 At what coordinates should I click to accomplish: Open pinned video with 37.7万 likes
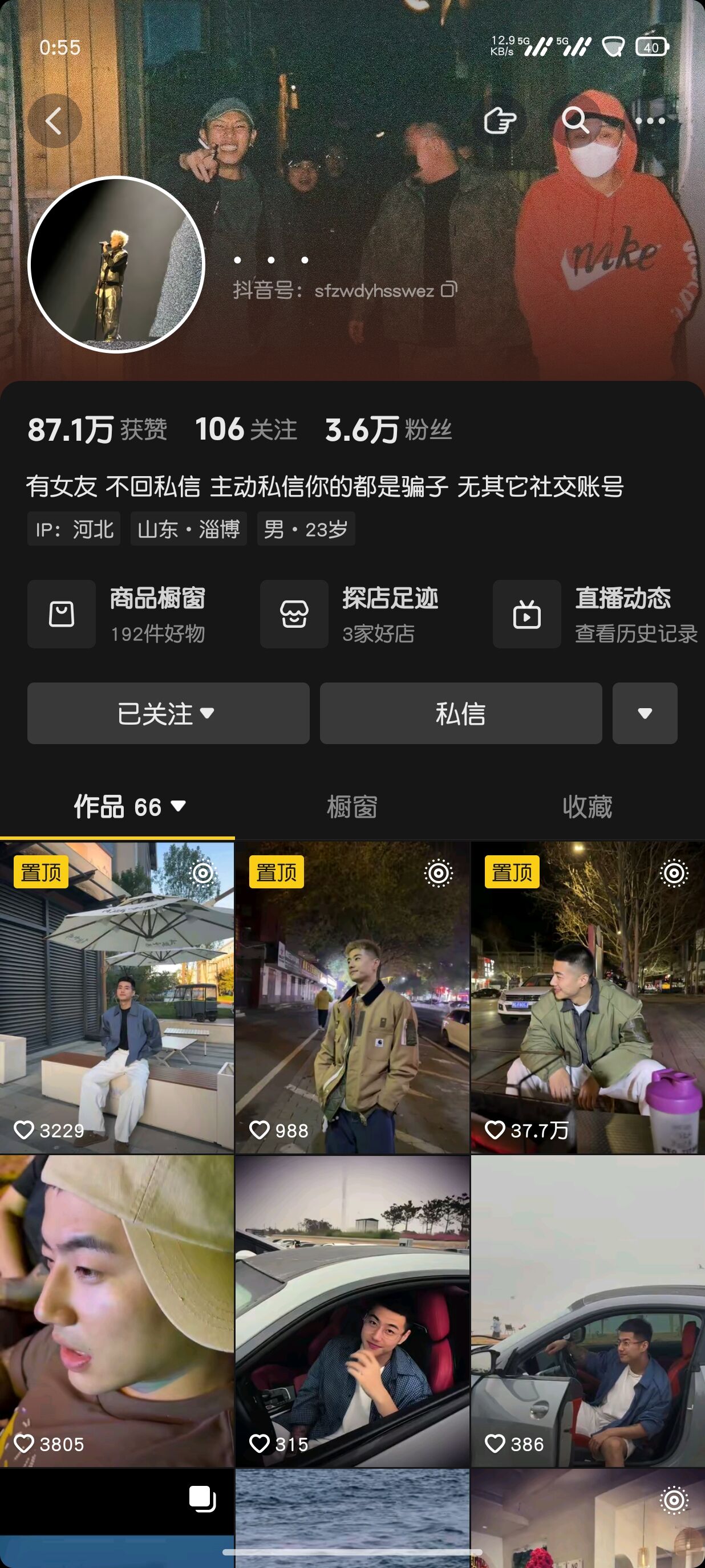(x=588, y=997)
